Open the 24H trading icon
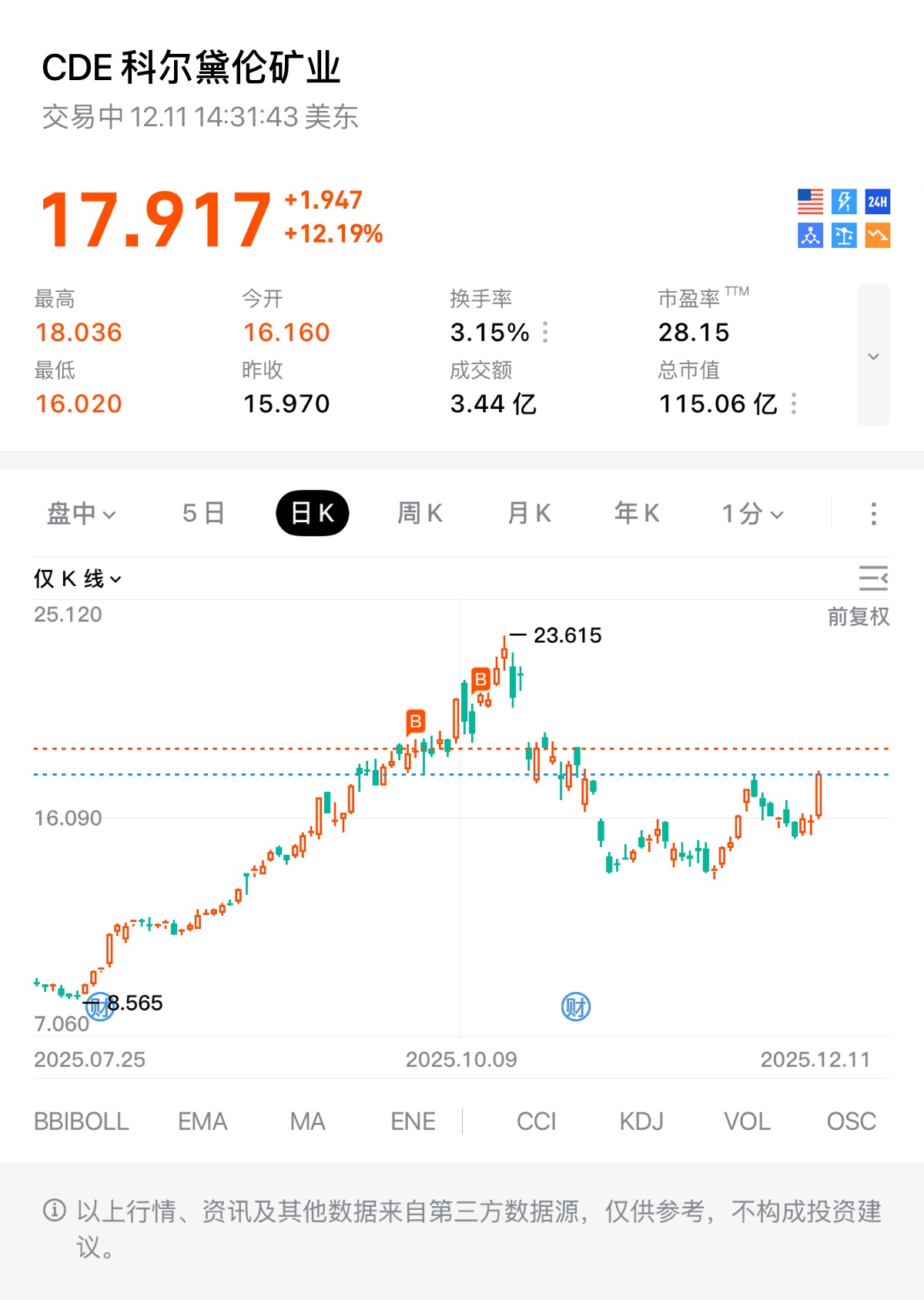The width and height of the screenshot is (924, 1300). point(877,202)
